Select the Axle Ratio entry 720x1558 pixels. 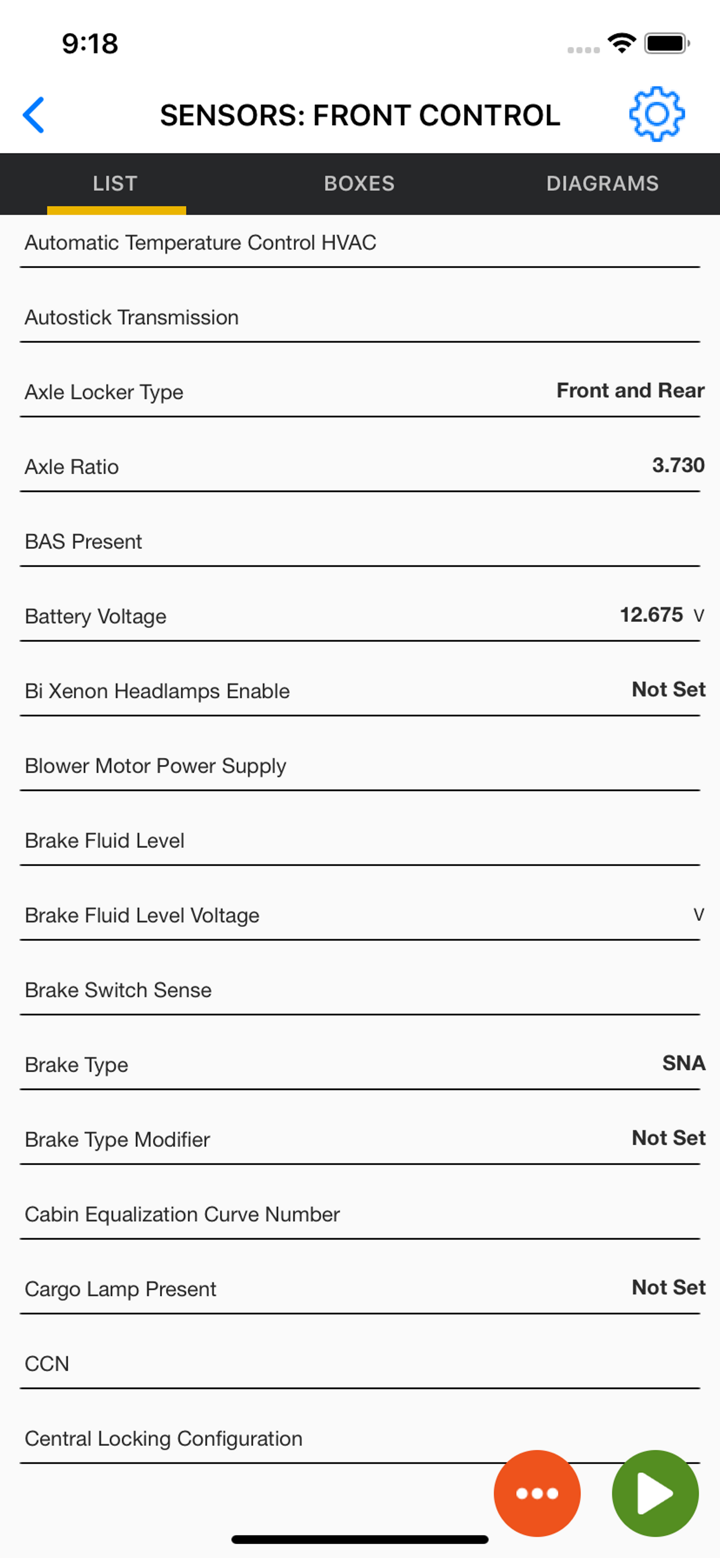pyautogui.click(x=360, y=466)
